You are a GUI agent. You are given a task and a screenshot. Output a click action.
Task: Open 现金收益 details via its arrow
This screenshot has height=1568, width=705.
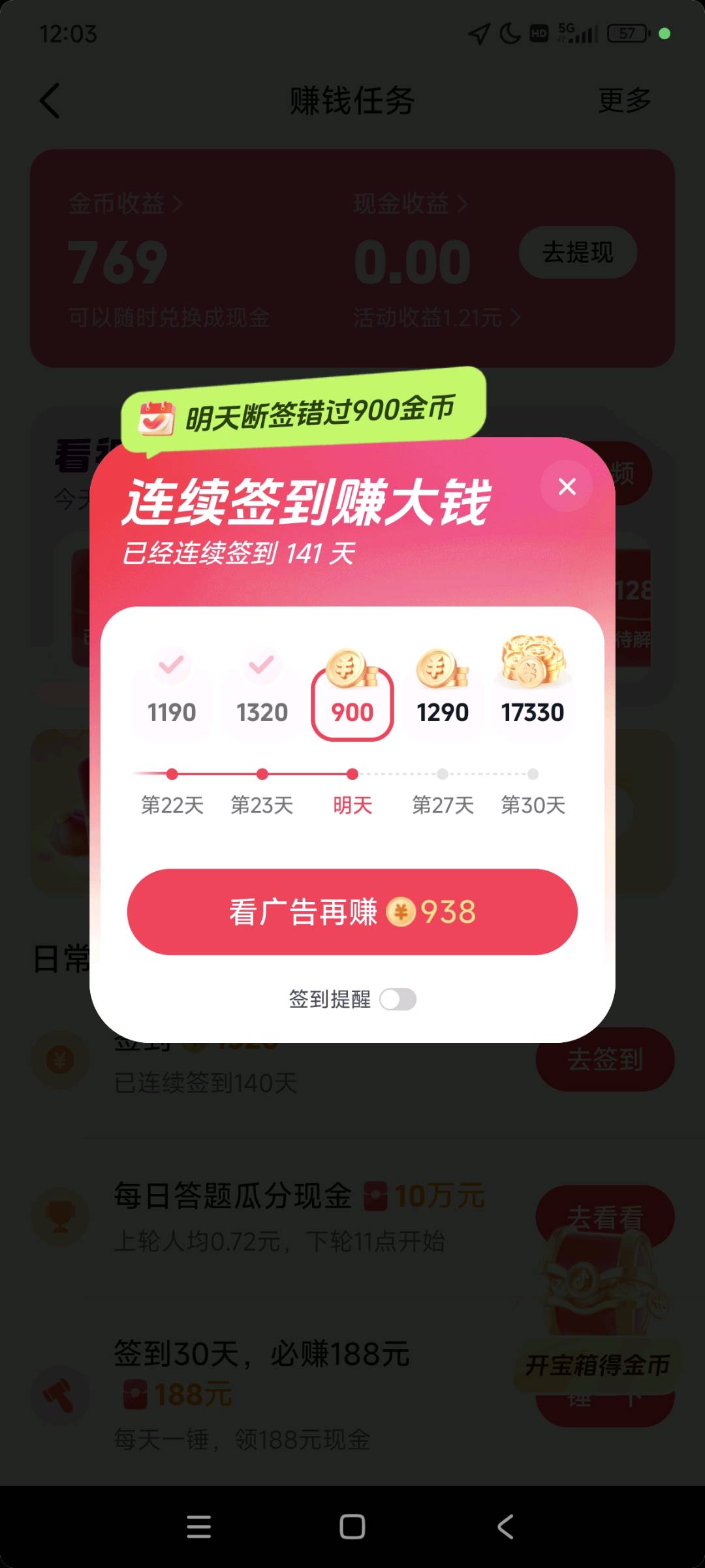[x=463, y=203]
